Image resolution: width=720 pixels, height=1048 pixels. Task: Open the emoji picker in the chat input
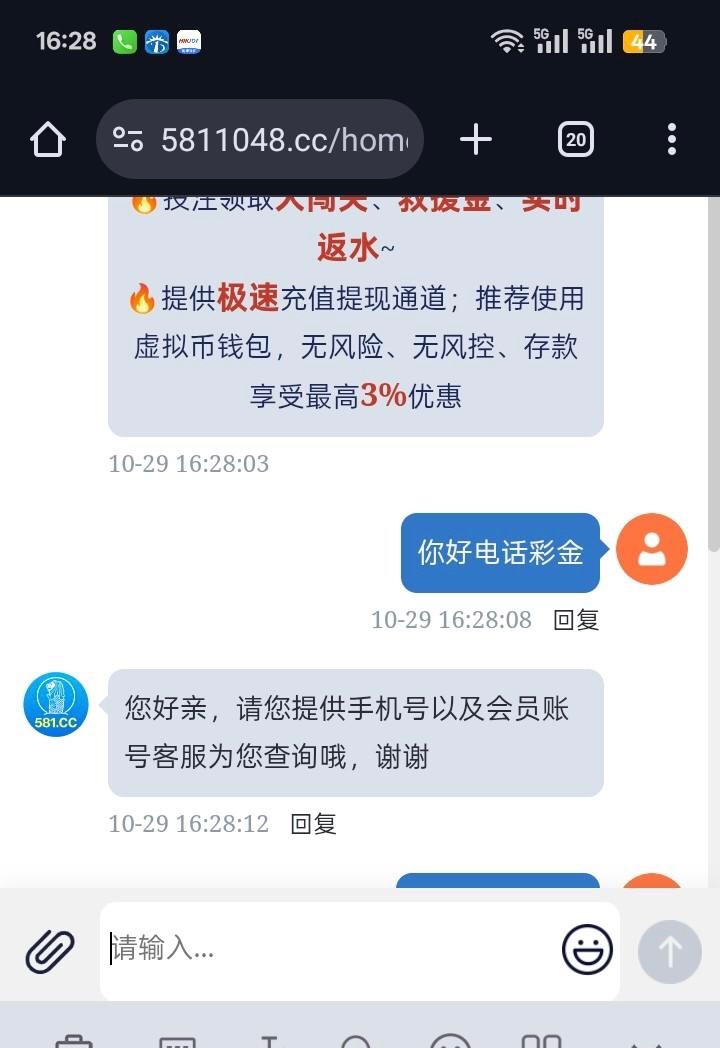coord(587,950)
